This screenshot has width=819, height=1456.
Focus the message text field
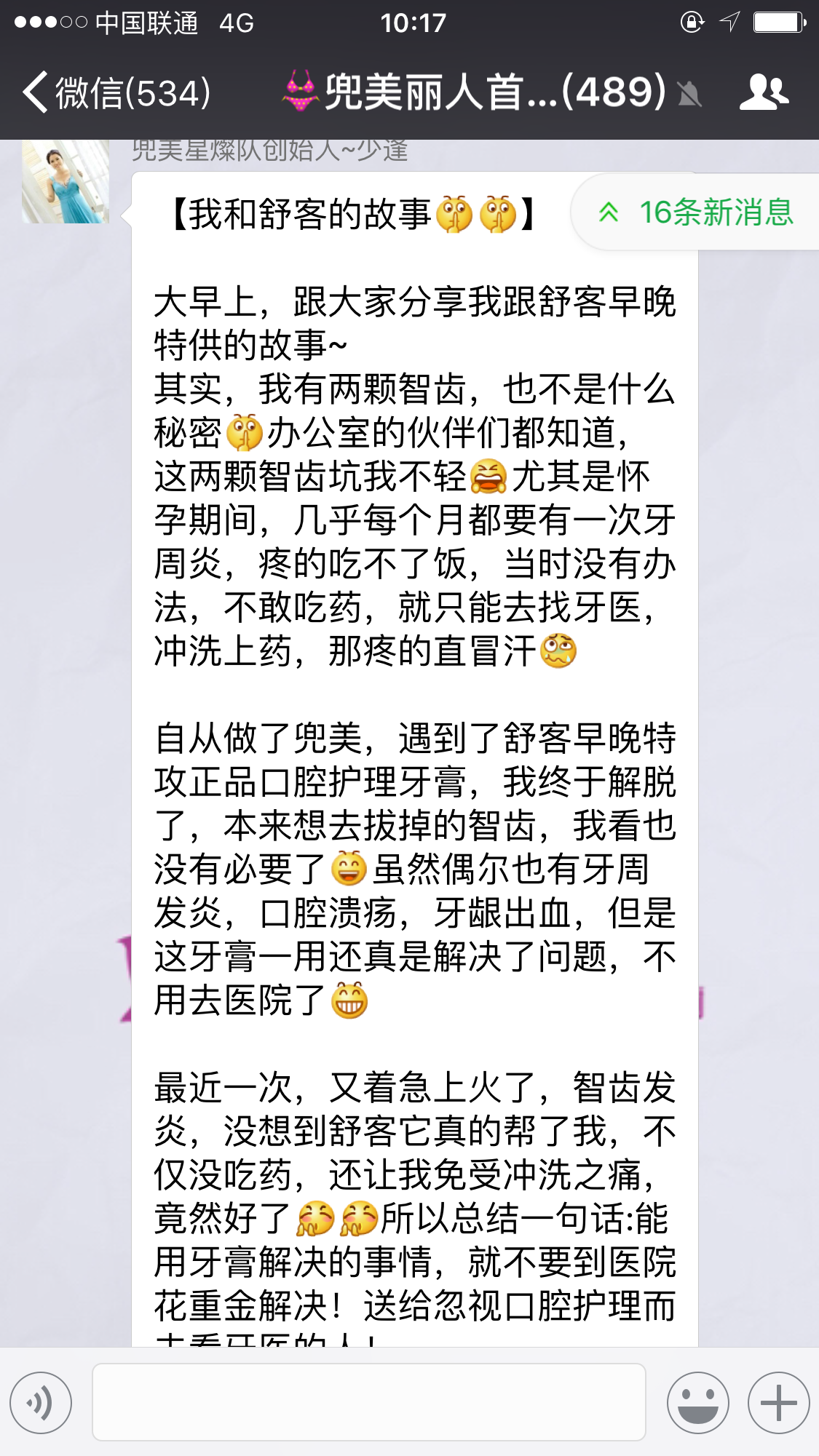pos(368,1402)
